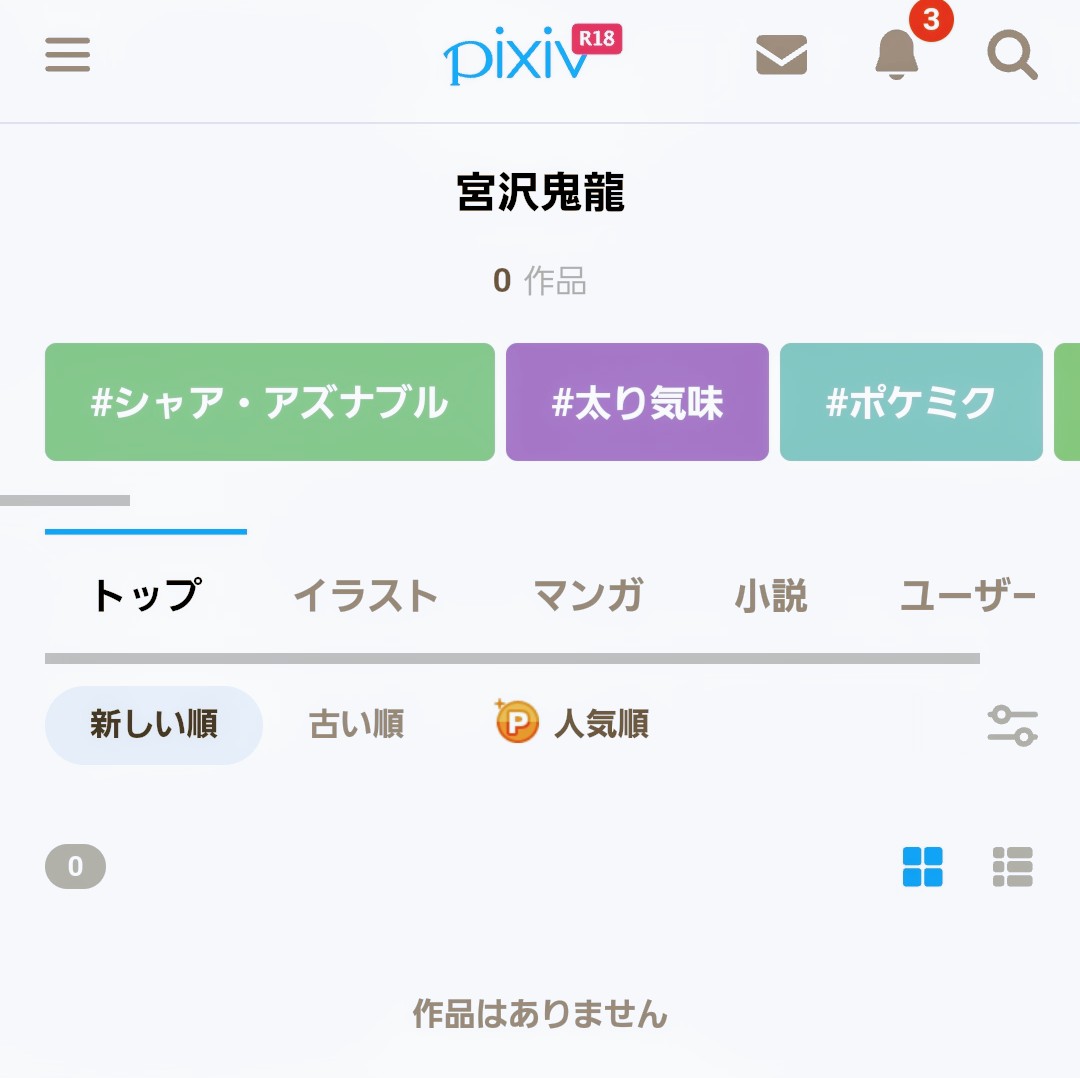
Task: Switch to the マンガ tab
Action: pos(588,596)
